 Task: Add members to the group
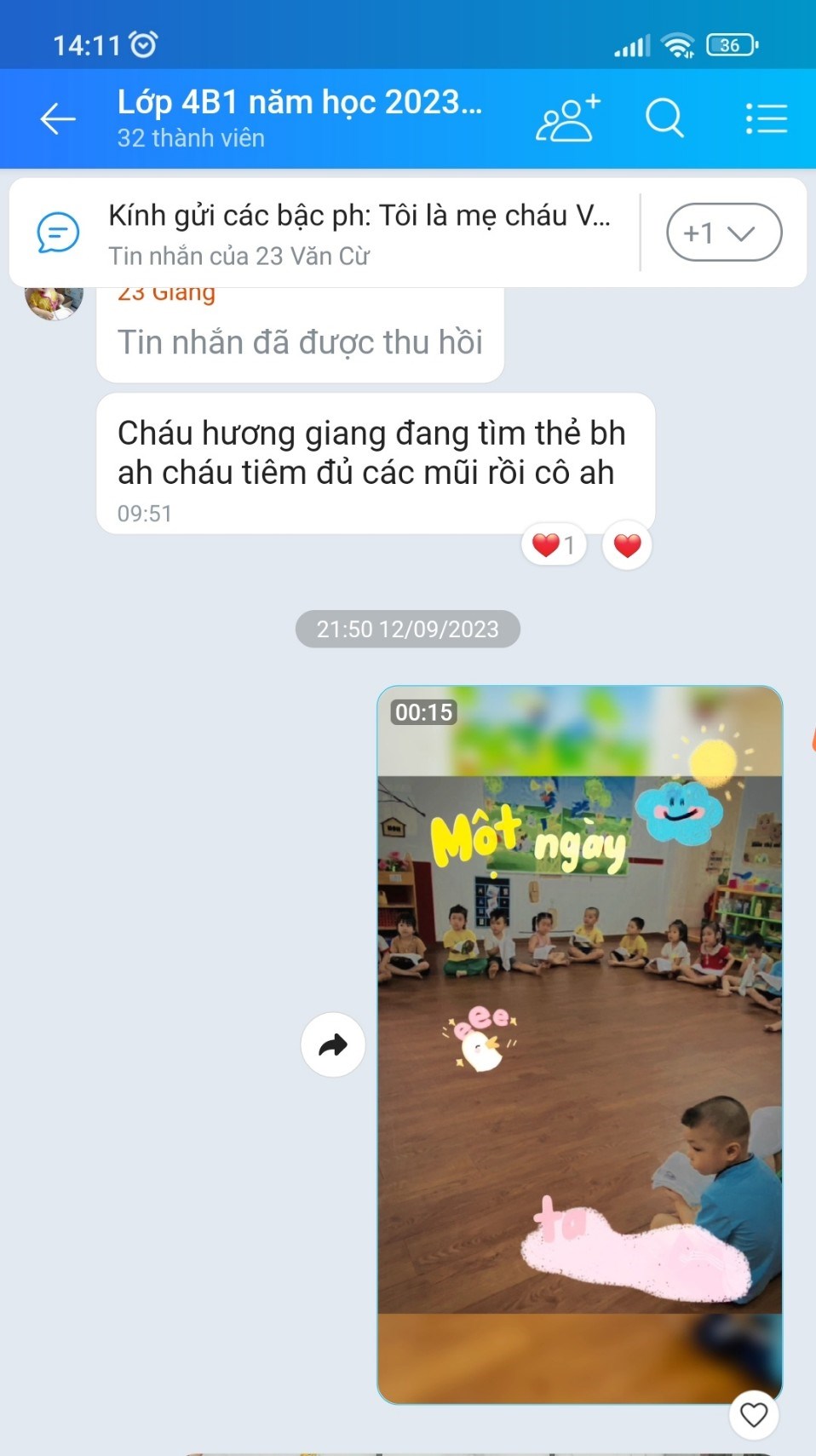[x=567, y=118]
